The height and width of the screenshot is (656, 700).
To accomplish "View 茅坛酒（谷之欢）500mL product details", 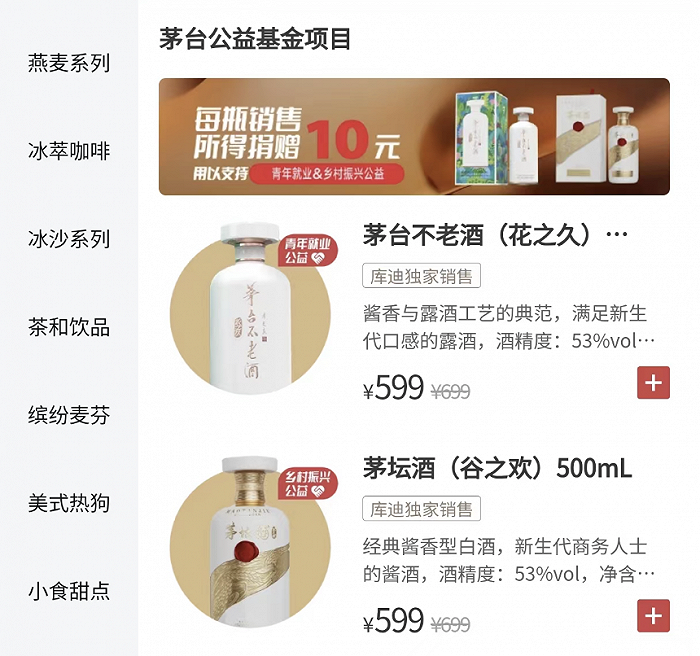I will click(x=497, y=469).
